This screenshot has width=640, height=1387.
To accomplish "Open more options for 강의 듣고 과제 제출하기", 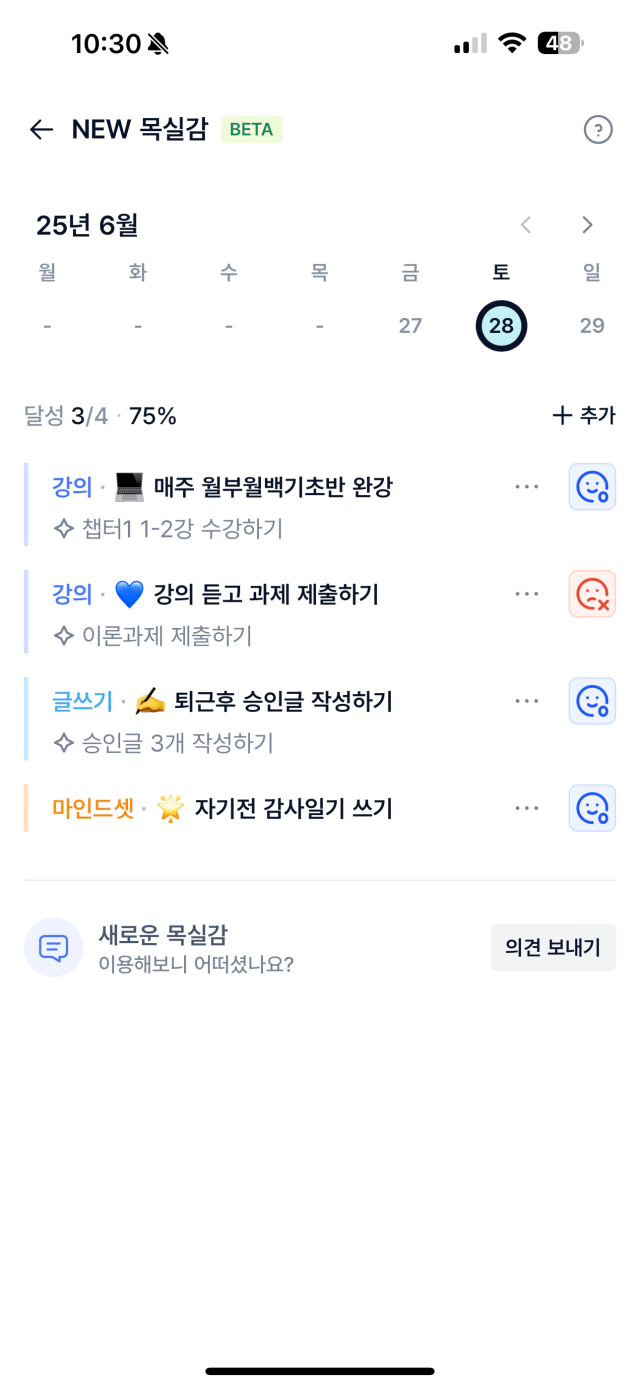I will point(527,594).
